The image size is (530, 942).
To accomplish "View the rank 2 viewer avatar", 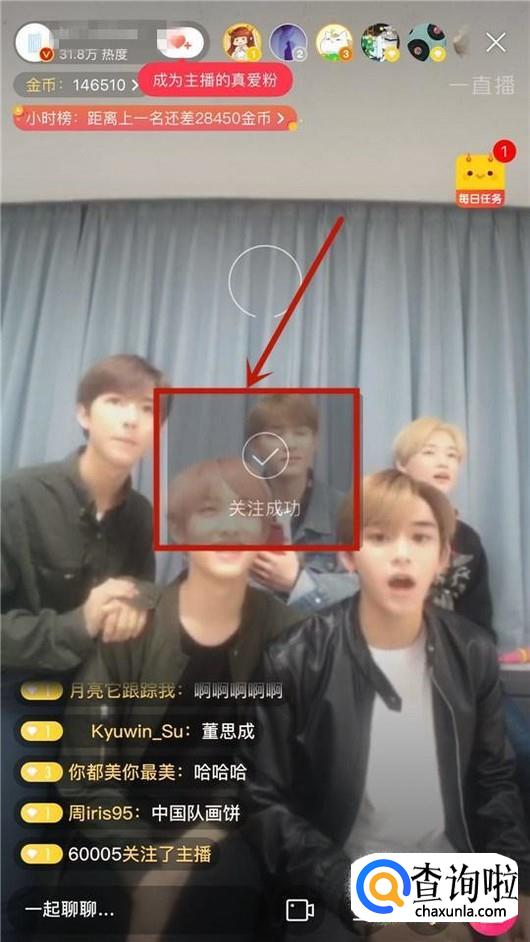I will click(x=288, y=43).
